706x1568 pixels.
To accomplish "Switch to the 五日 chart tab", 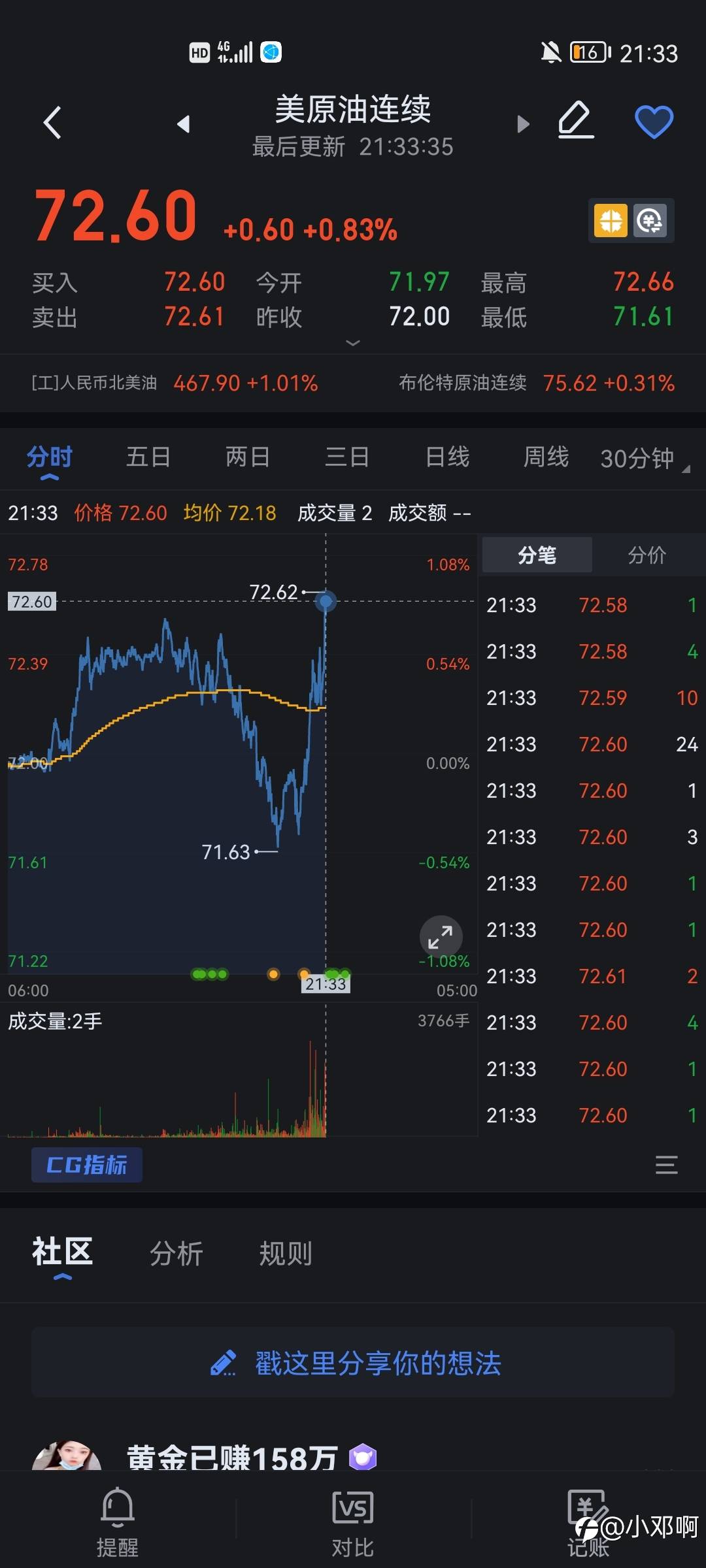I will point(148,457).
